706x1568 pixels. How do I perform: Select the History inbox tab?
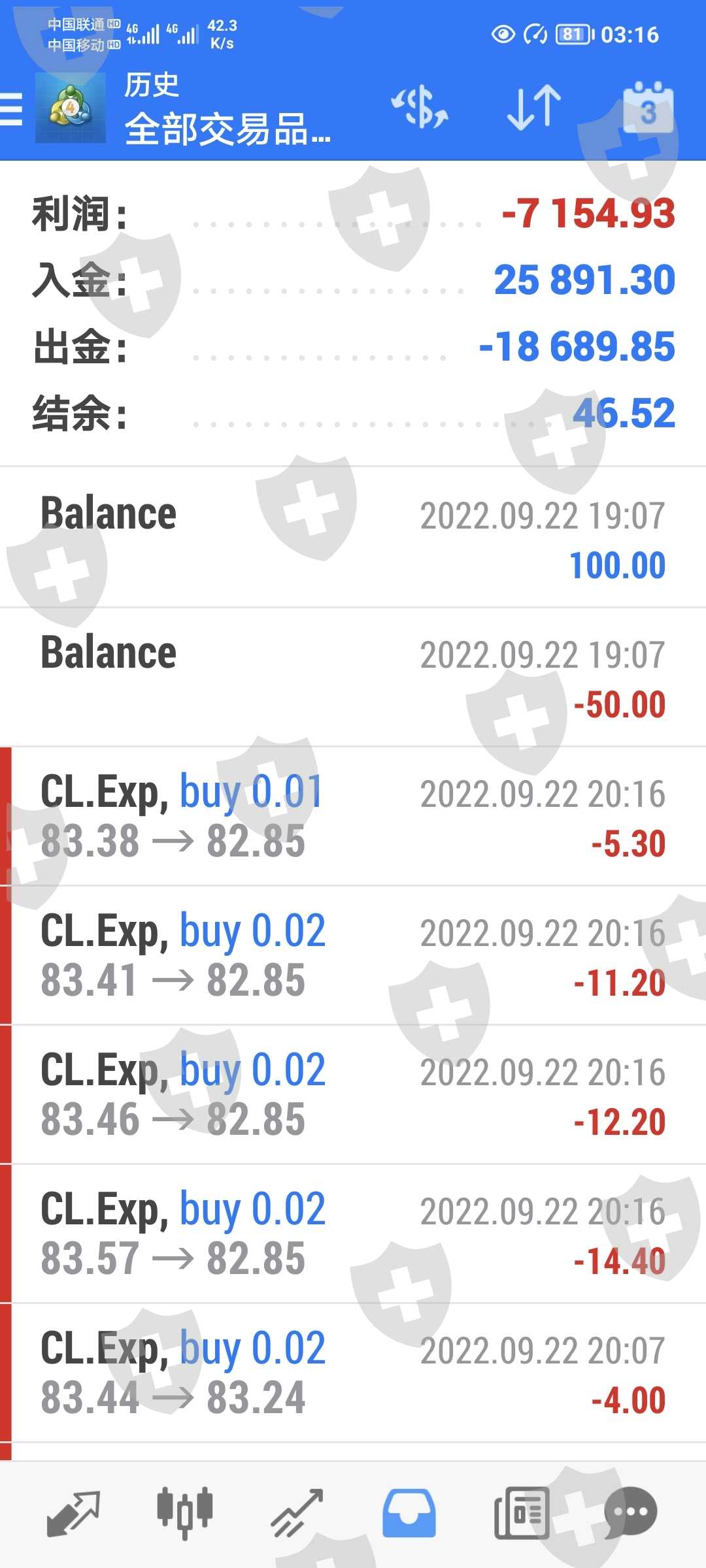[x=409, y=1513]
